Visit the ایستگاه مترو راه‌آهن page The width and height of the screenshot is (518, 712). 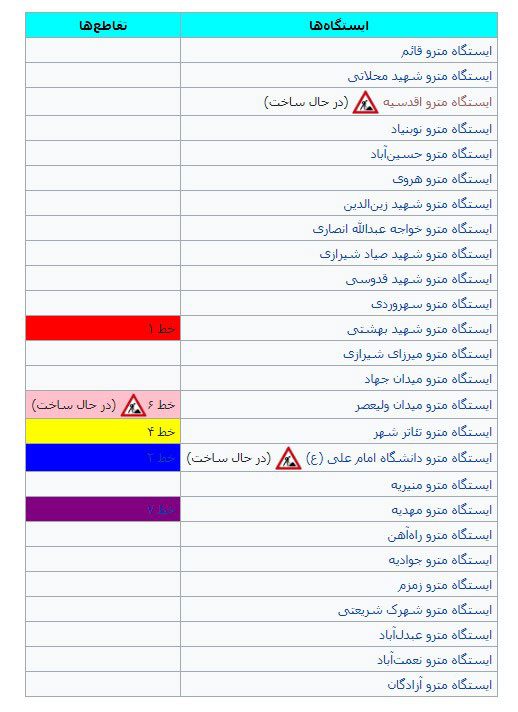point(440,535)
